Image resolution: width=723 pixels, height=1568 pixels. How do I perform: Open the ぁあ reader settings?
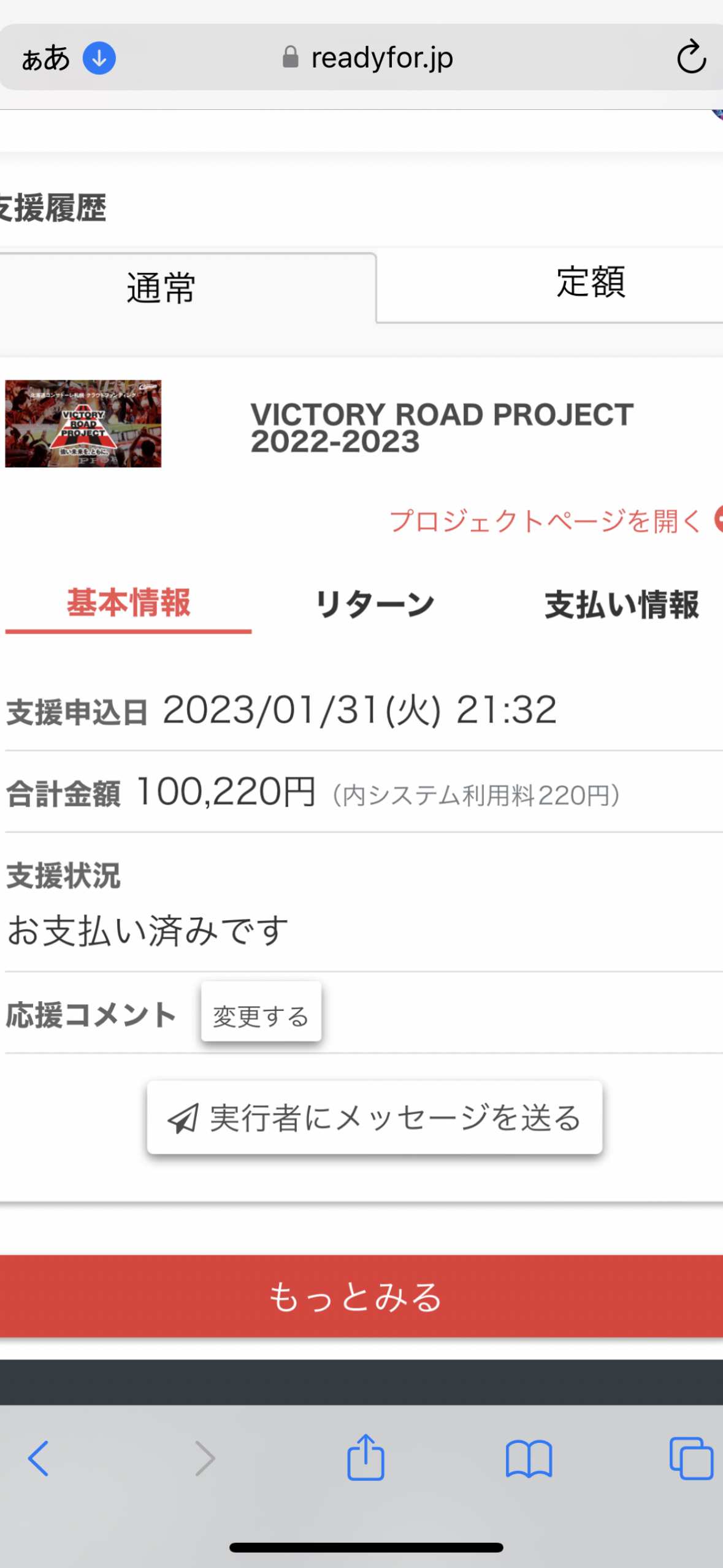tap(45, 58)
